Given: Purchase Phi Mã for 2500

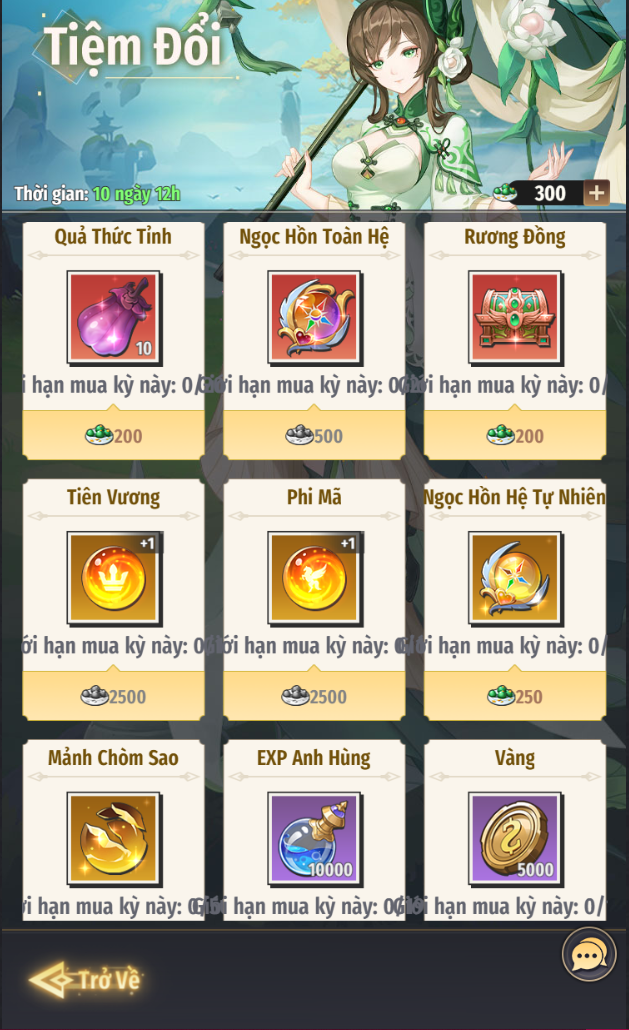Looking at the screenshot, I should 314,696.
